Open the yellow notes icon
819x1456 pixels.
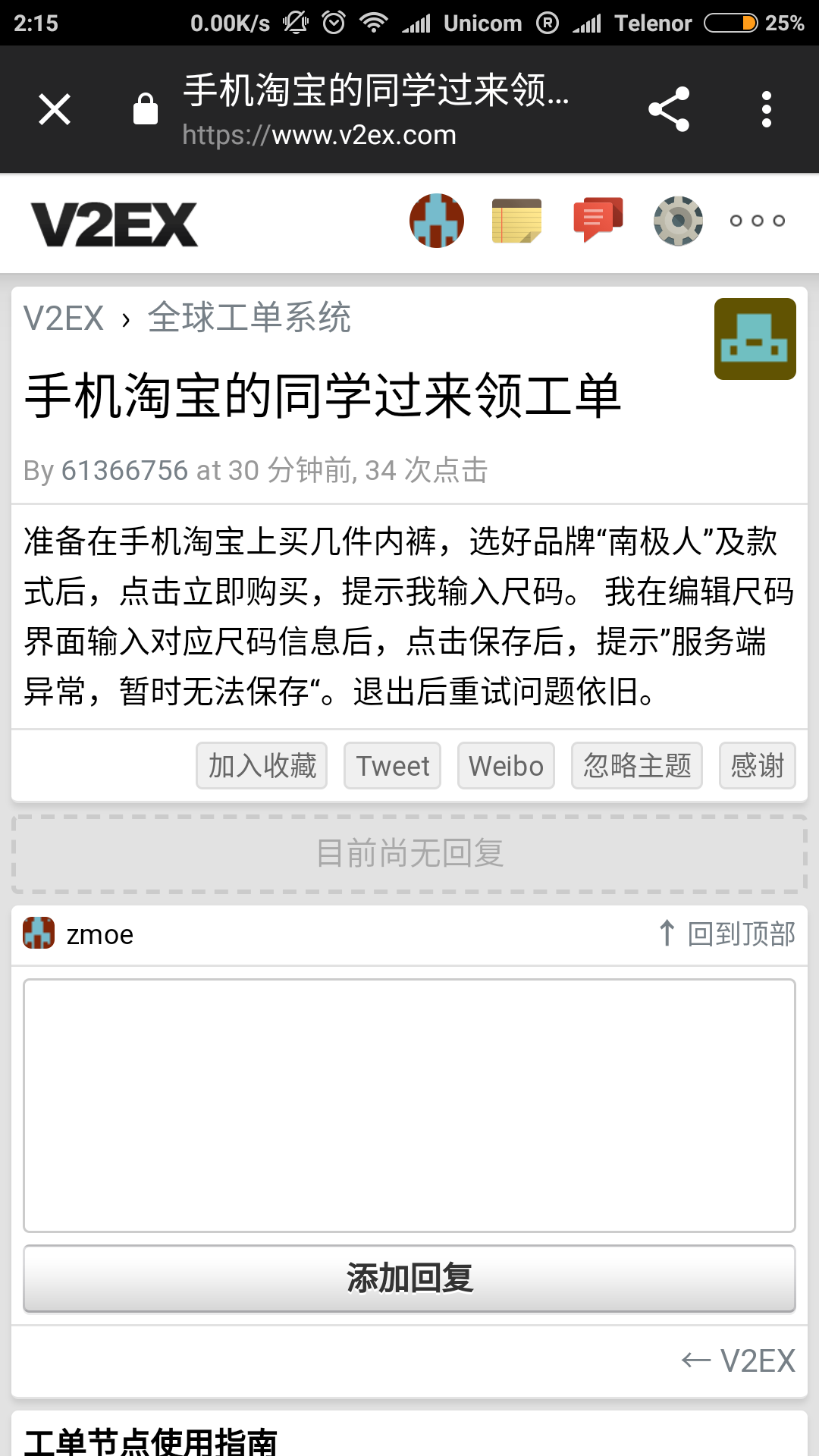(x=516, y=221)
